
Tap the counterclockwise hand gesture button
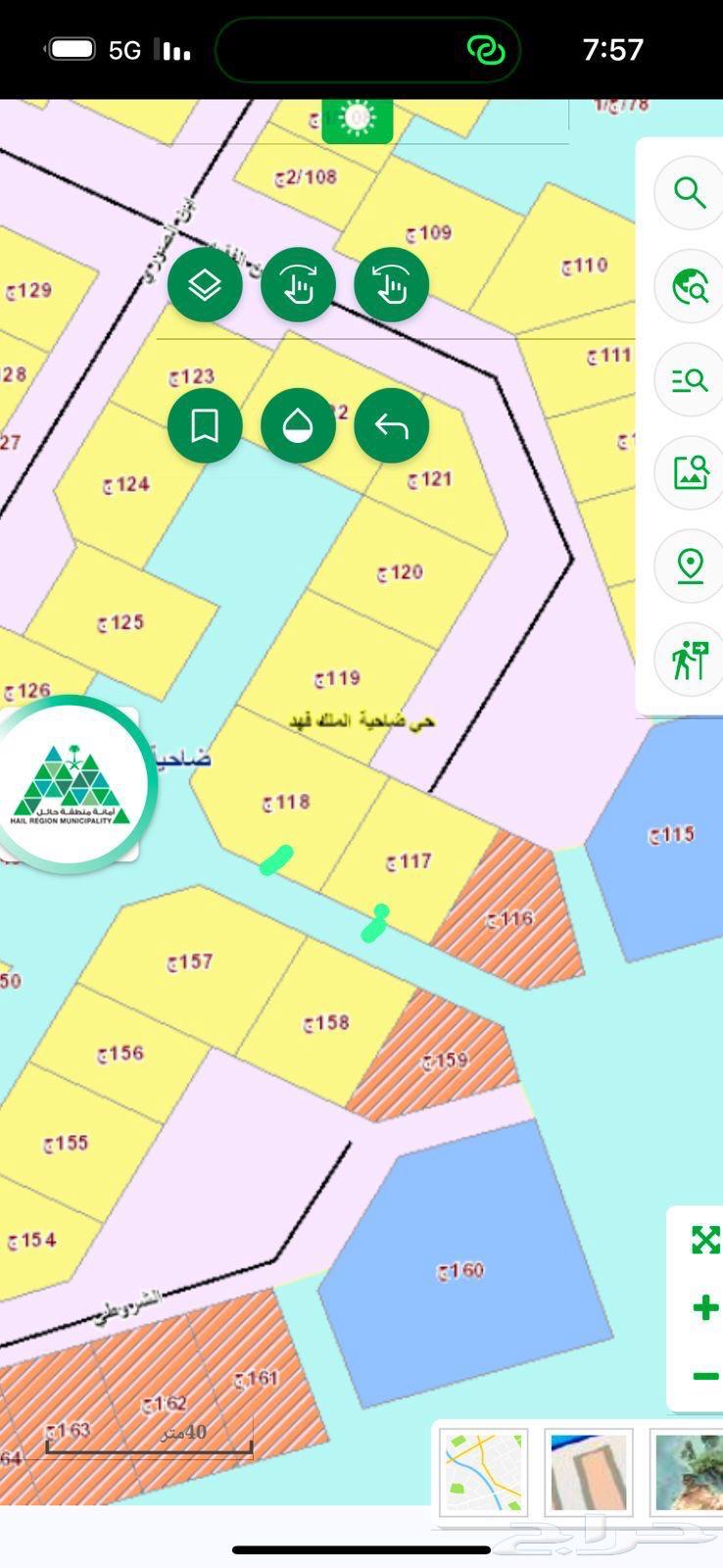391,285
